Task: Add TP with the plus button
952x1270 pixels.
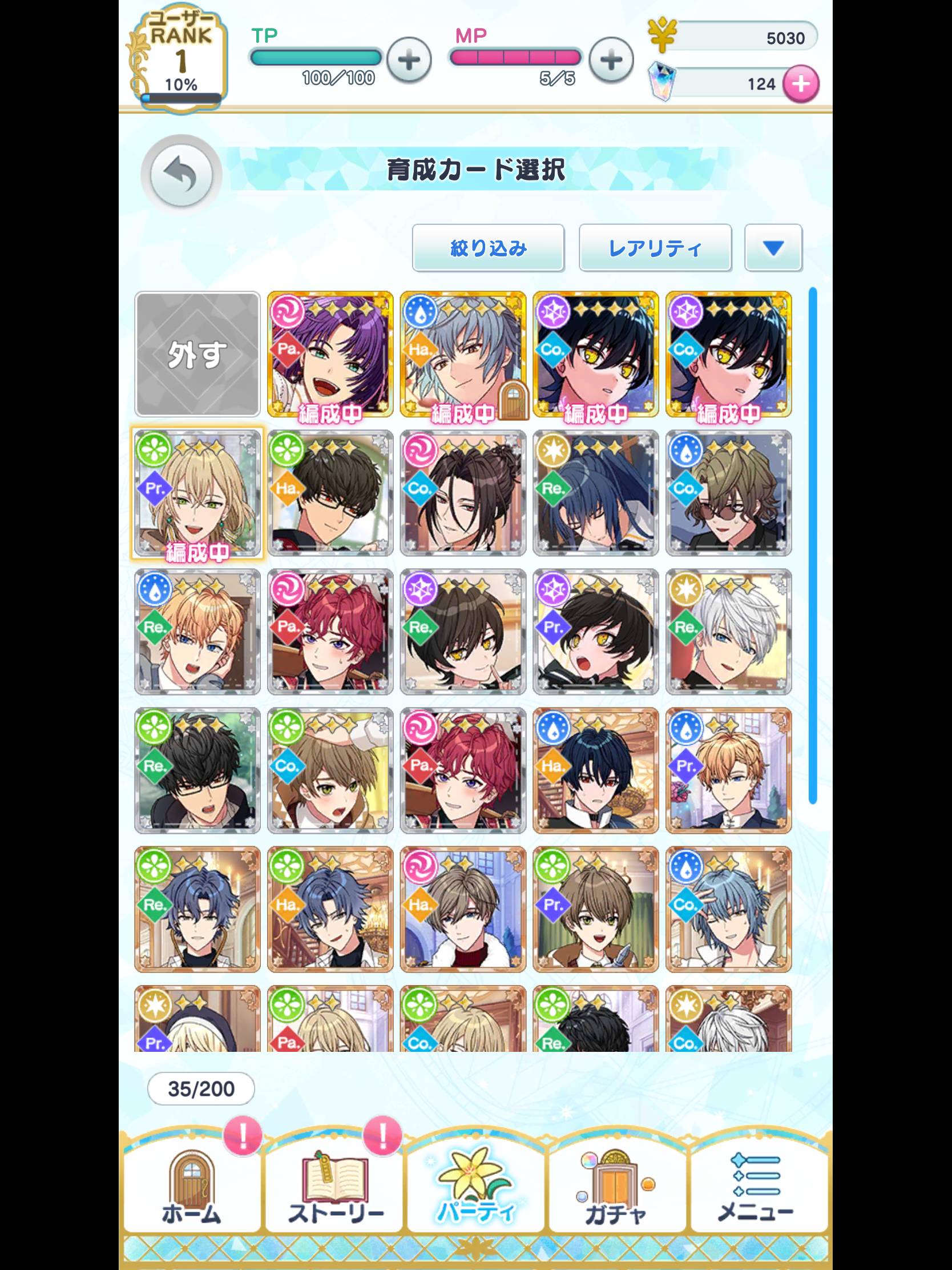Action: (x=409, y=60)
